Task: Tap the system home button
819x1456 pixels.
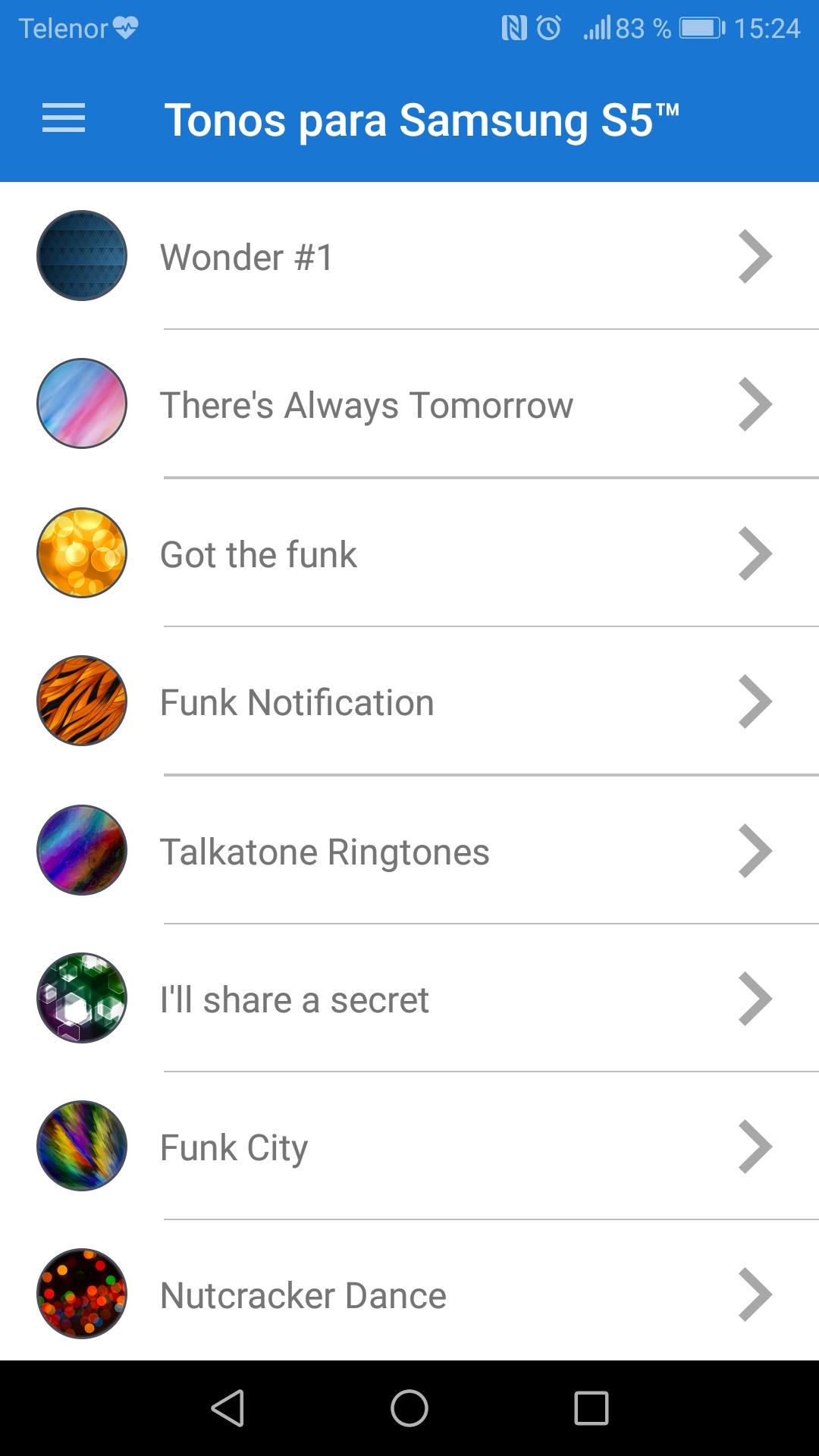Action: point(409,1408)
